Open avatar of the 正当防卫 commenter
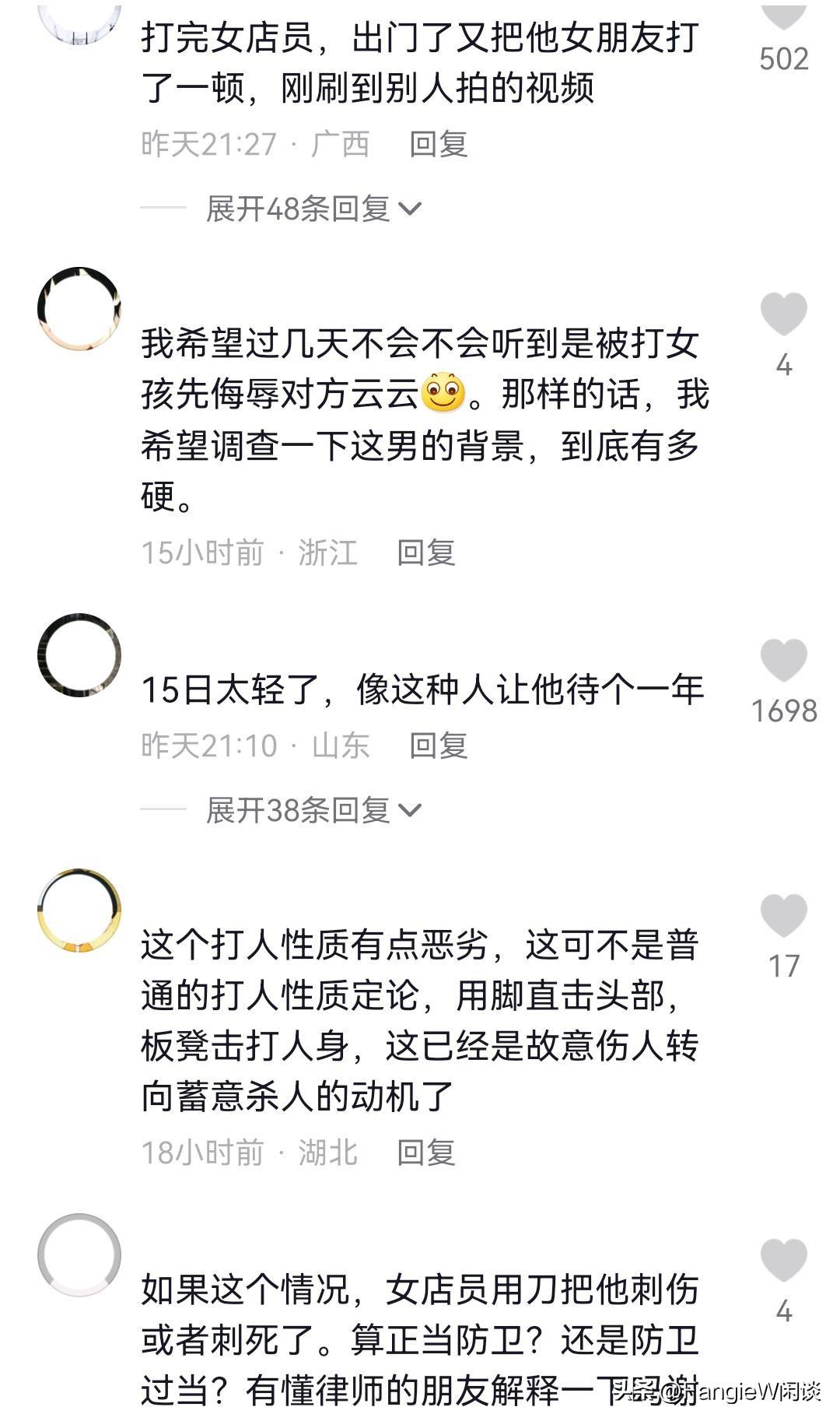The width and height of the screenshot is (840, 1421). point(79,1255)
